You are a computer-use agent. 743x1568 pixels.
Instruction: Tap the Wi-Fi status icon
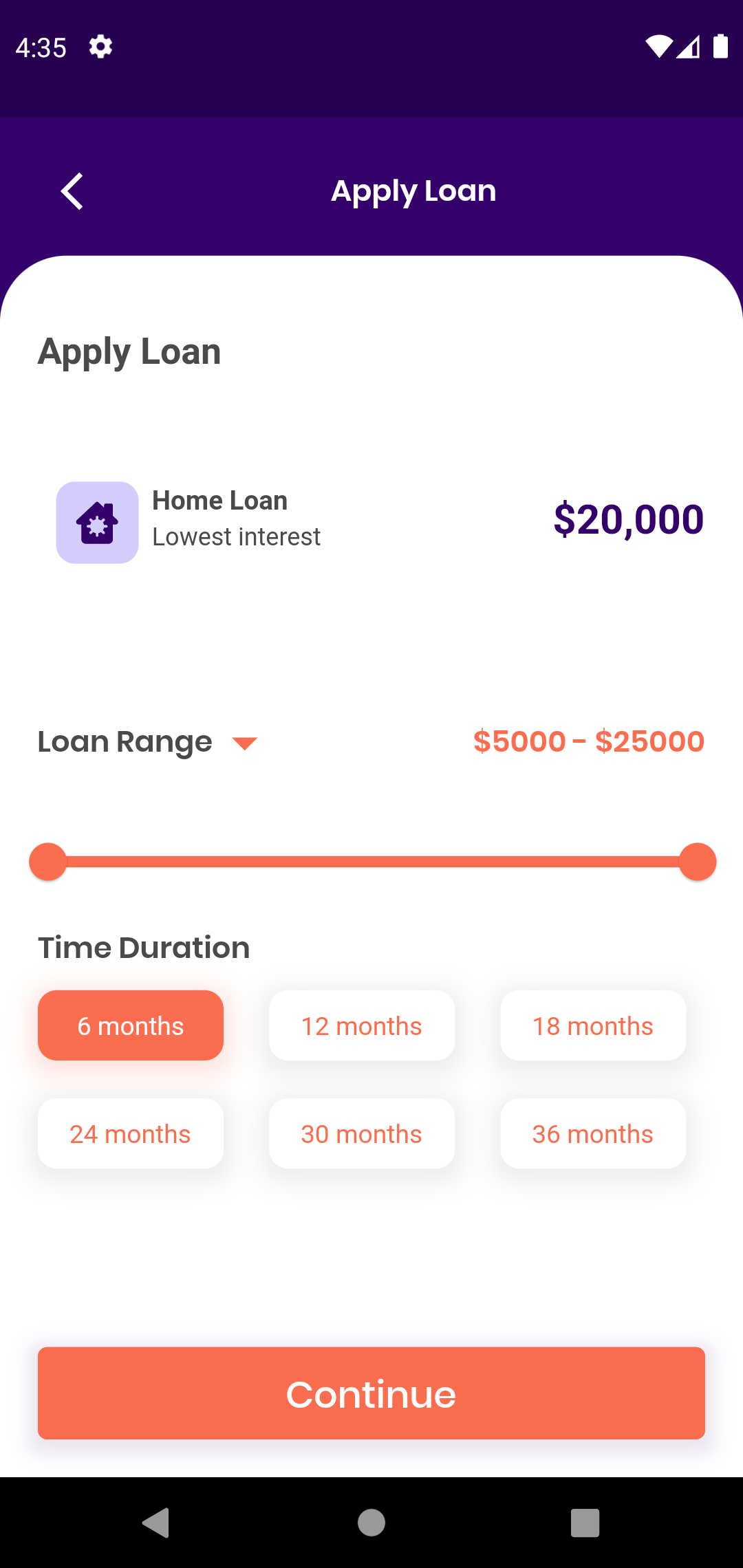[658, 47]
